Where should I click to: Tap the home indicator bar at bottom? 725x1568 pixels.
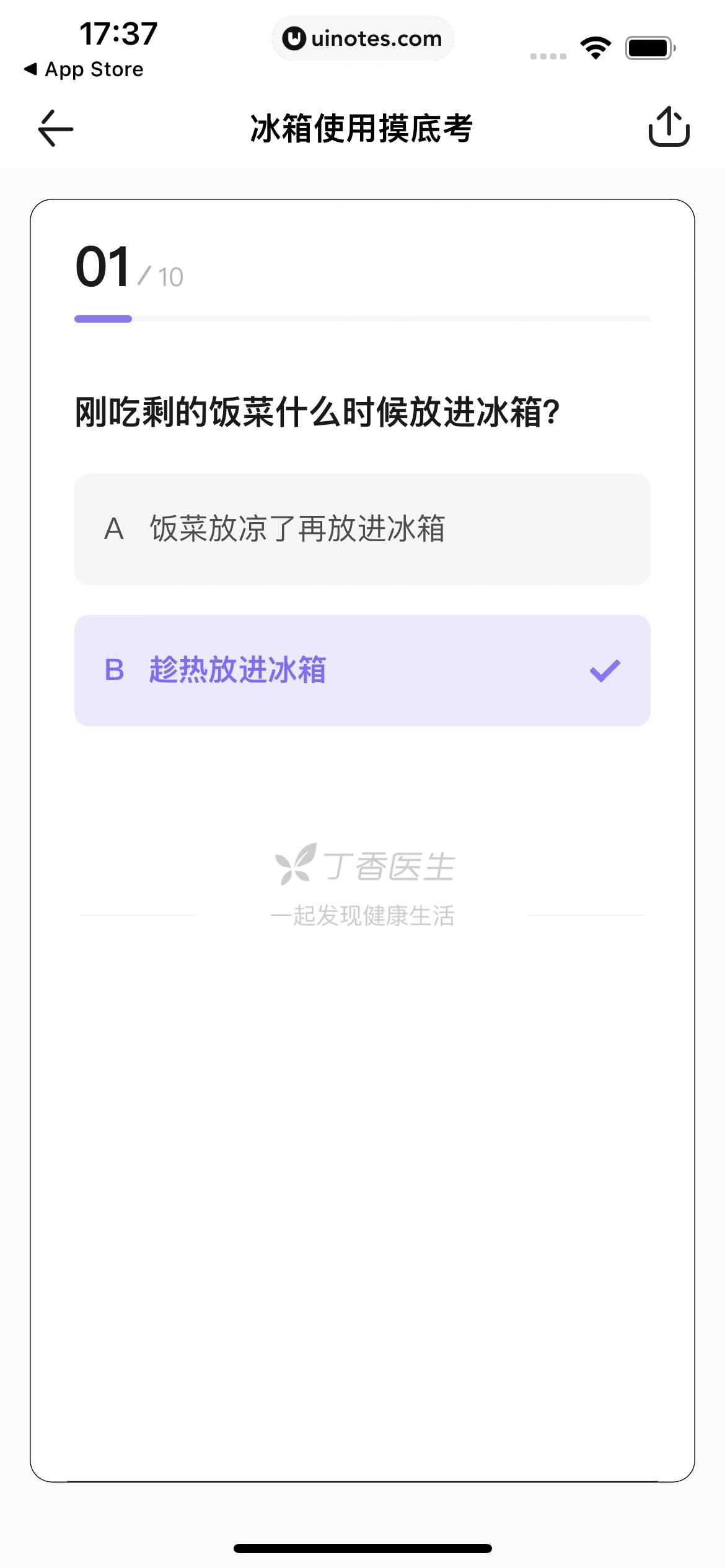362,1548
